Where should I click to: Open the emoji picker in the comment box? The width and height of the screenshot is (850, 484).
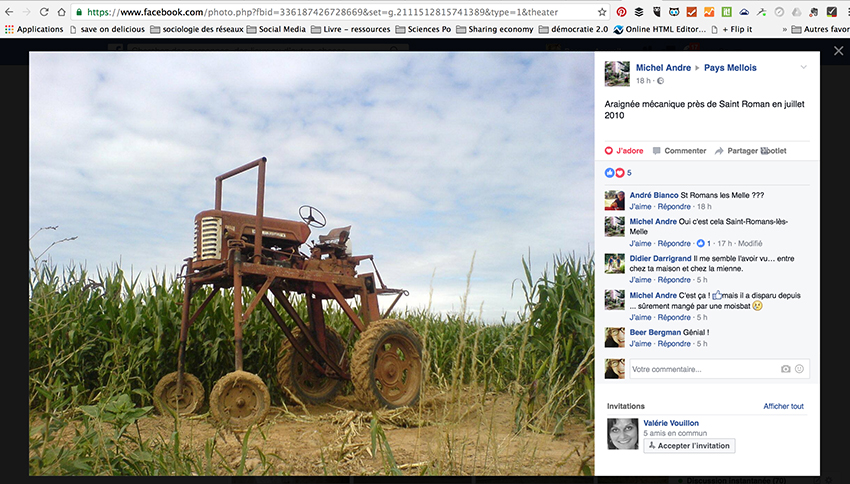click(x=799, y=369)
